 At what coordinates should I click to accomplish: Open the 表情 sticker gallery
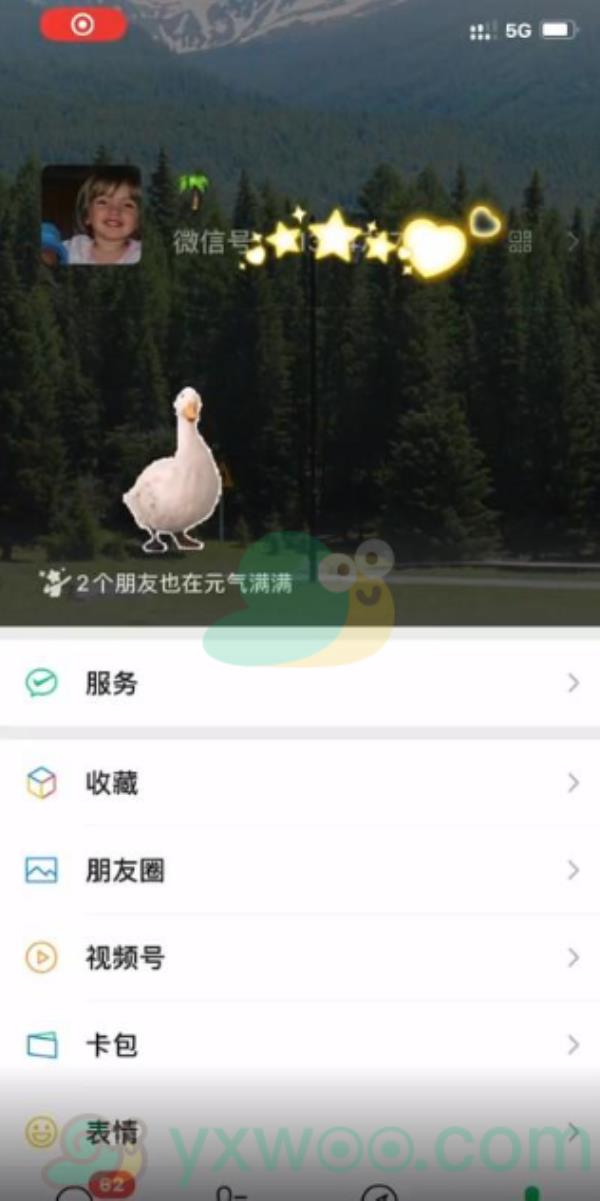[x=300, y=1132]
